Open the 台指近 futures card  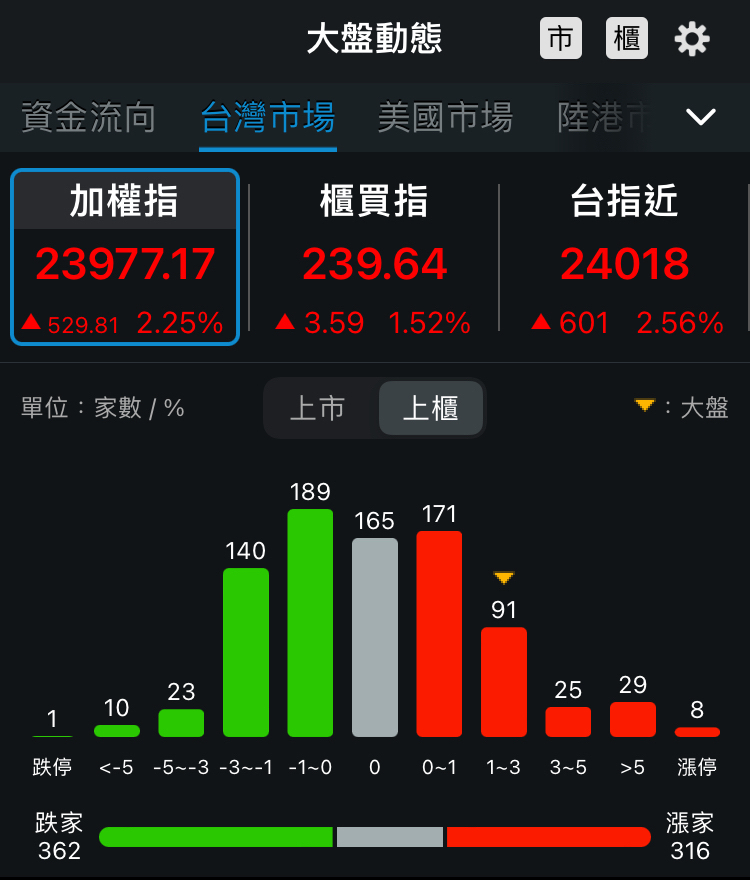[624, 257]
